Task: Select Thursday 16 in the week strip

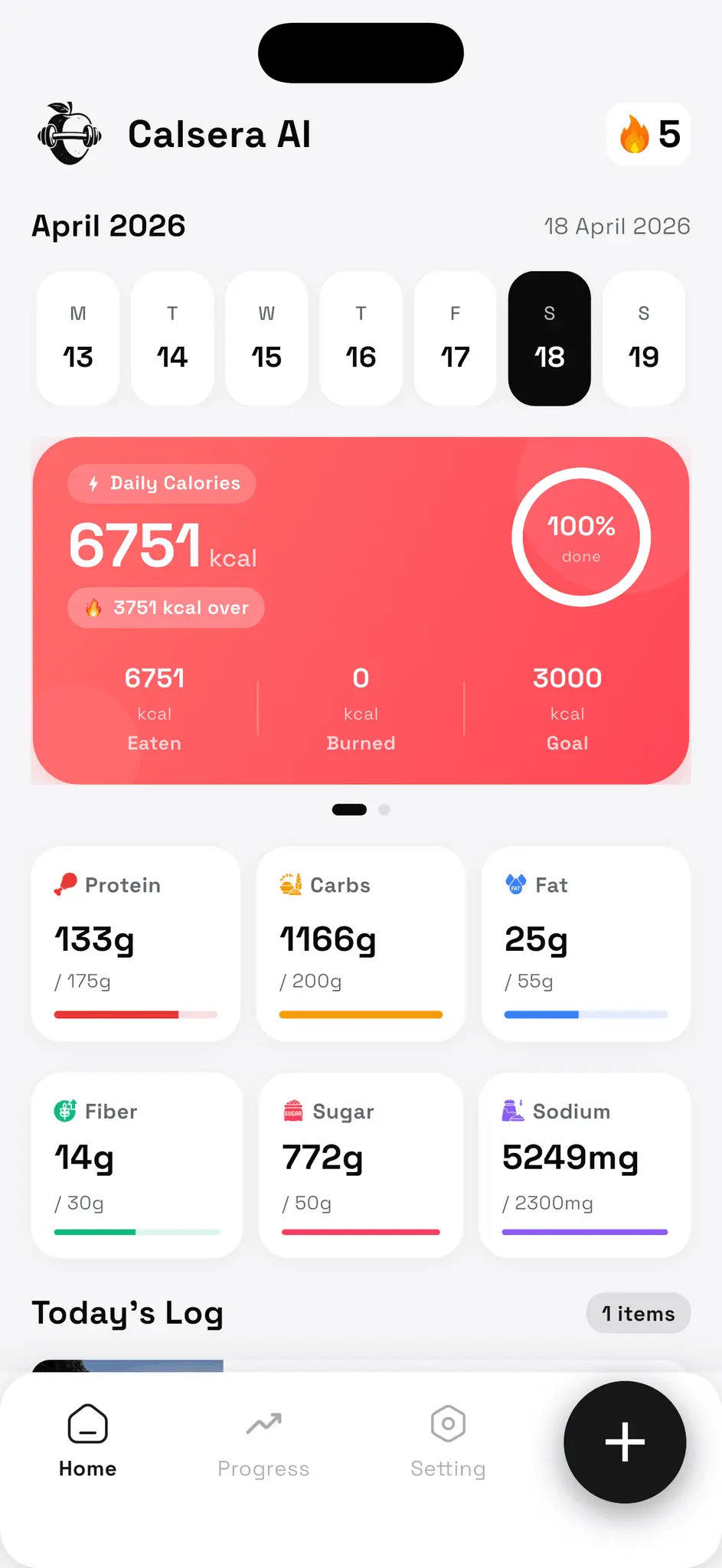Action: pos(361,338)
